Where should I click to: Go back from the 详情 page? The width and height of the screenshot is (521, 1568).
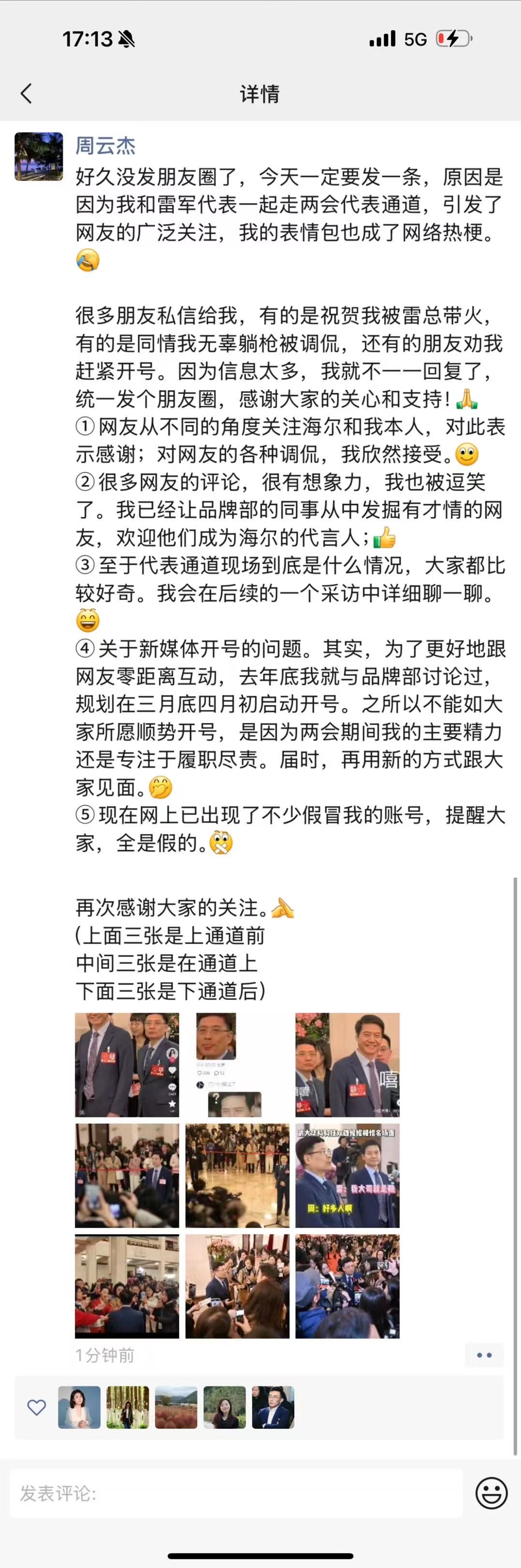[x=26, y=94]
